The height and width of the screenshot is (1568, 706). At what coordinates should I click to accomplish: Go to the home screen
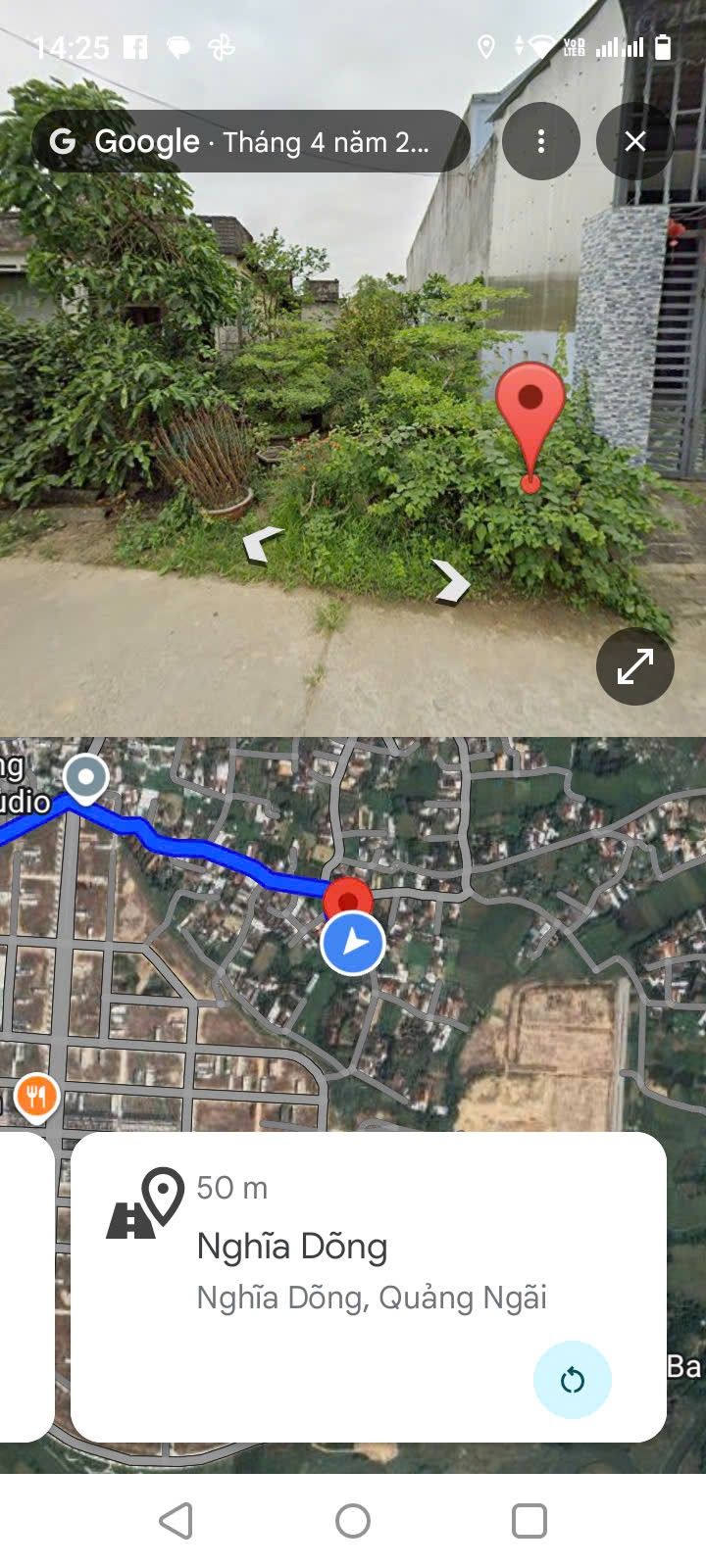tap(353, 1521)
